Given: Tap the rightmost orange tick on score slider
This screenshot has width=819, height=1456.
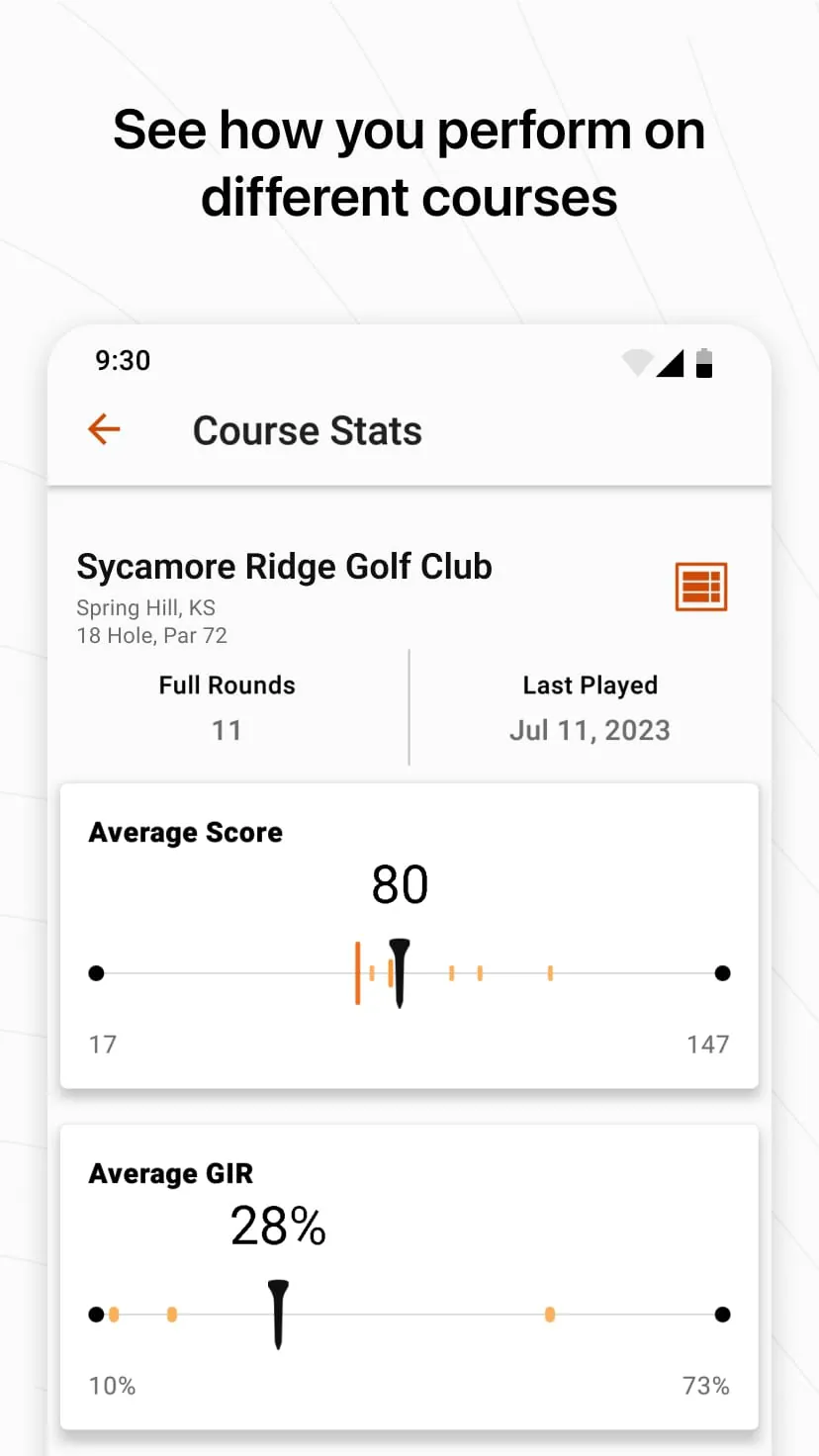Looking at the screenshot, I should tap(551, 972).
